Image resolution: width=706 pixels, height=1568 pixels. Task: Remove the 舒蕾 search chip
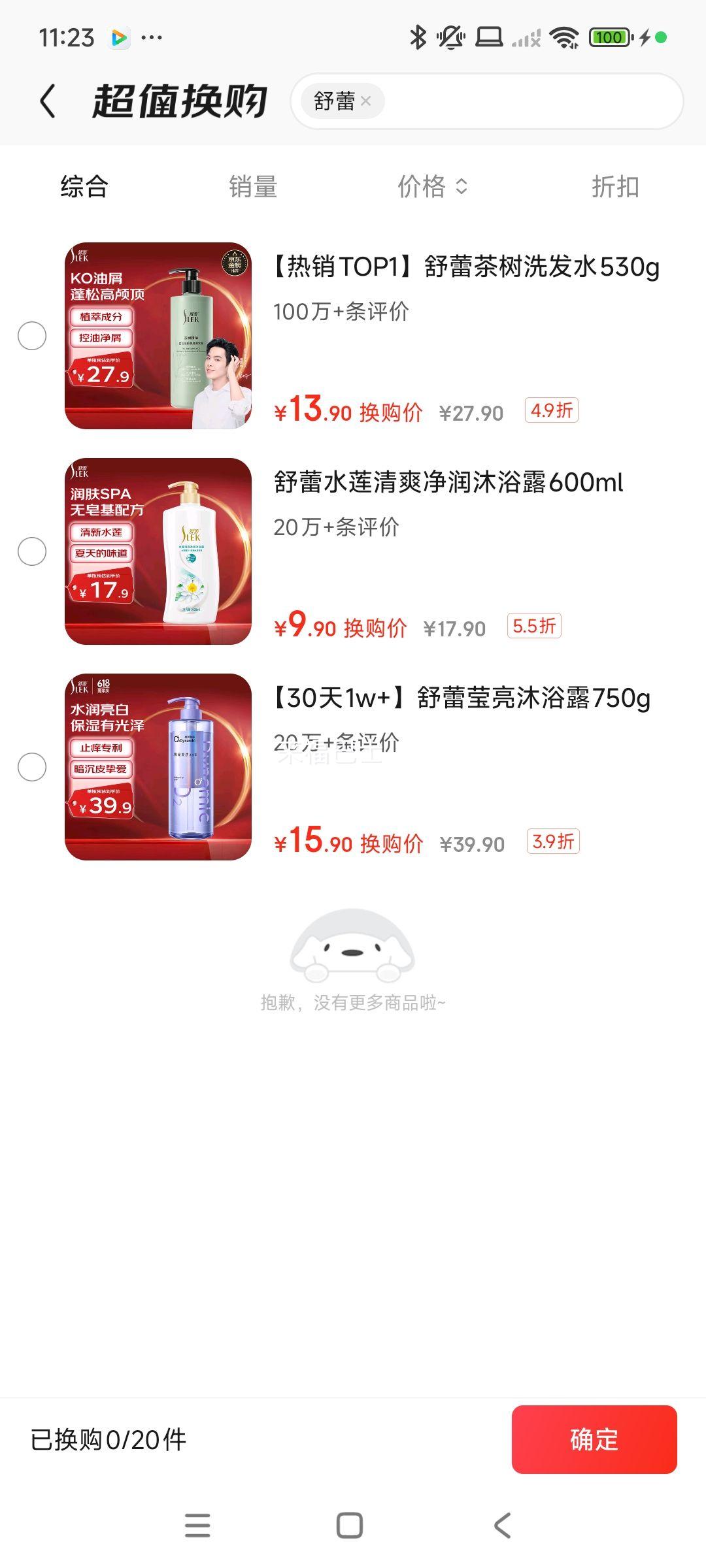click(x=366, y=101)
